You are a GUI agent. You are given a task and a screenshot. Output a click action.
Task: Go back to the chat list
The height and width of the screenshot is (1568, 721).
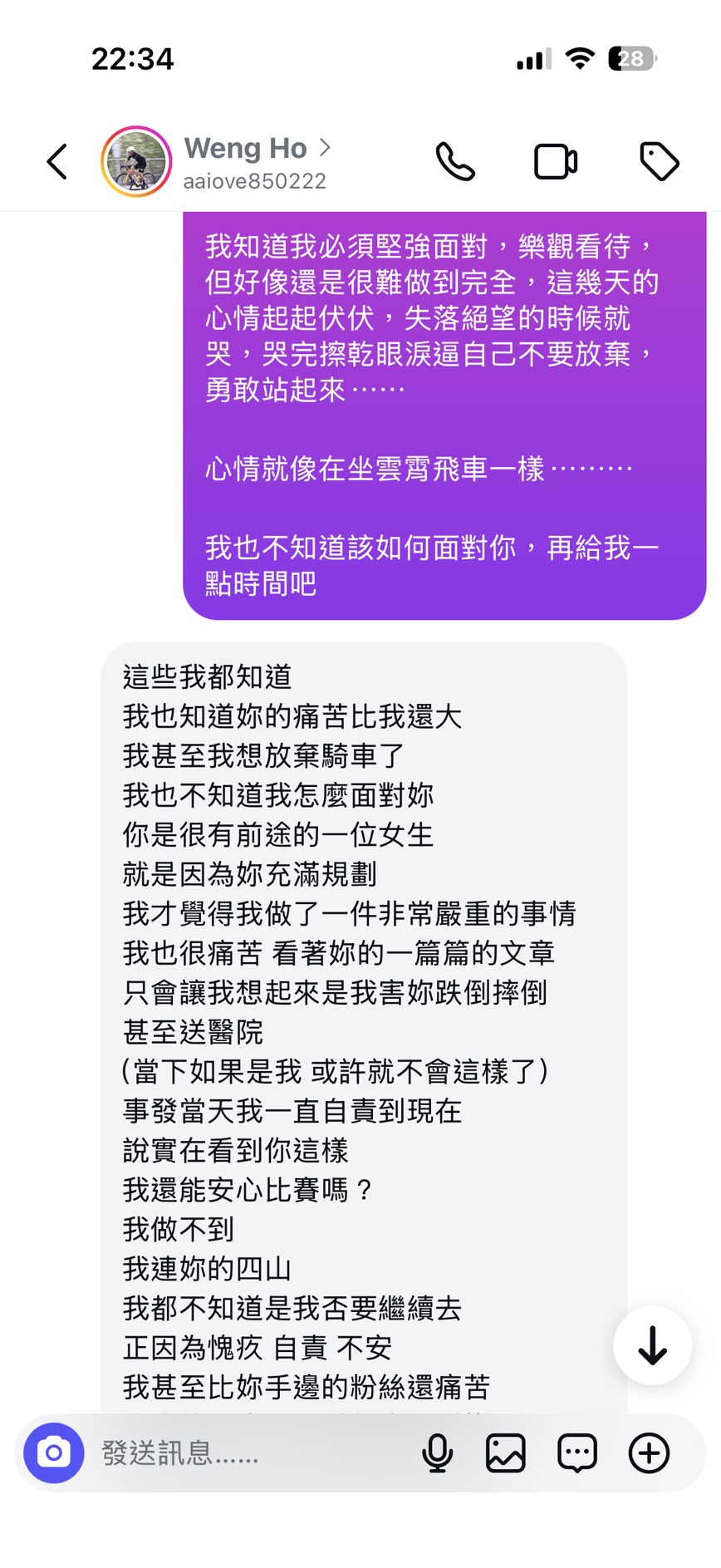coord(56,161)
